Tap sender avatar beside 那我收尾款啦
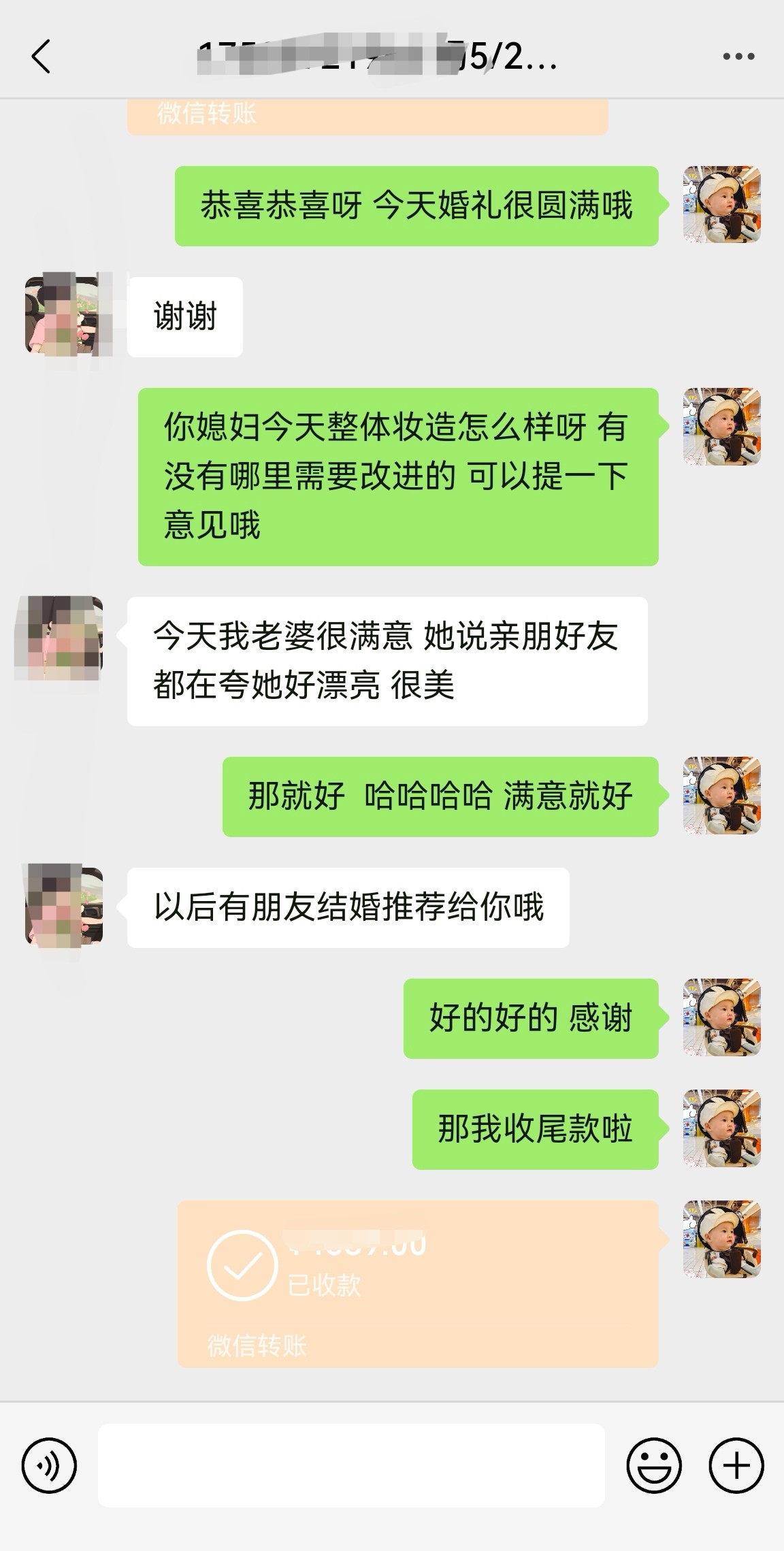This screenshot has height=1551, width=784. pyautogui.click(x=721, y=1129)
